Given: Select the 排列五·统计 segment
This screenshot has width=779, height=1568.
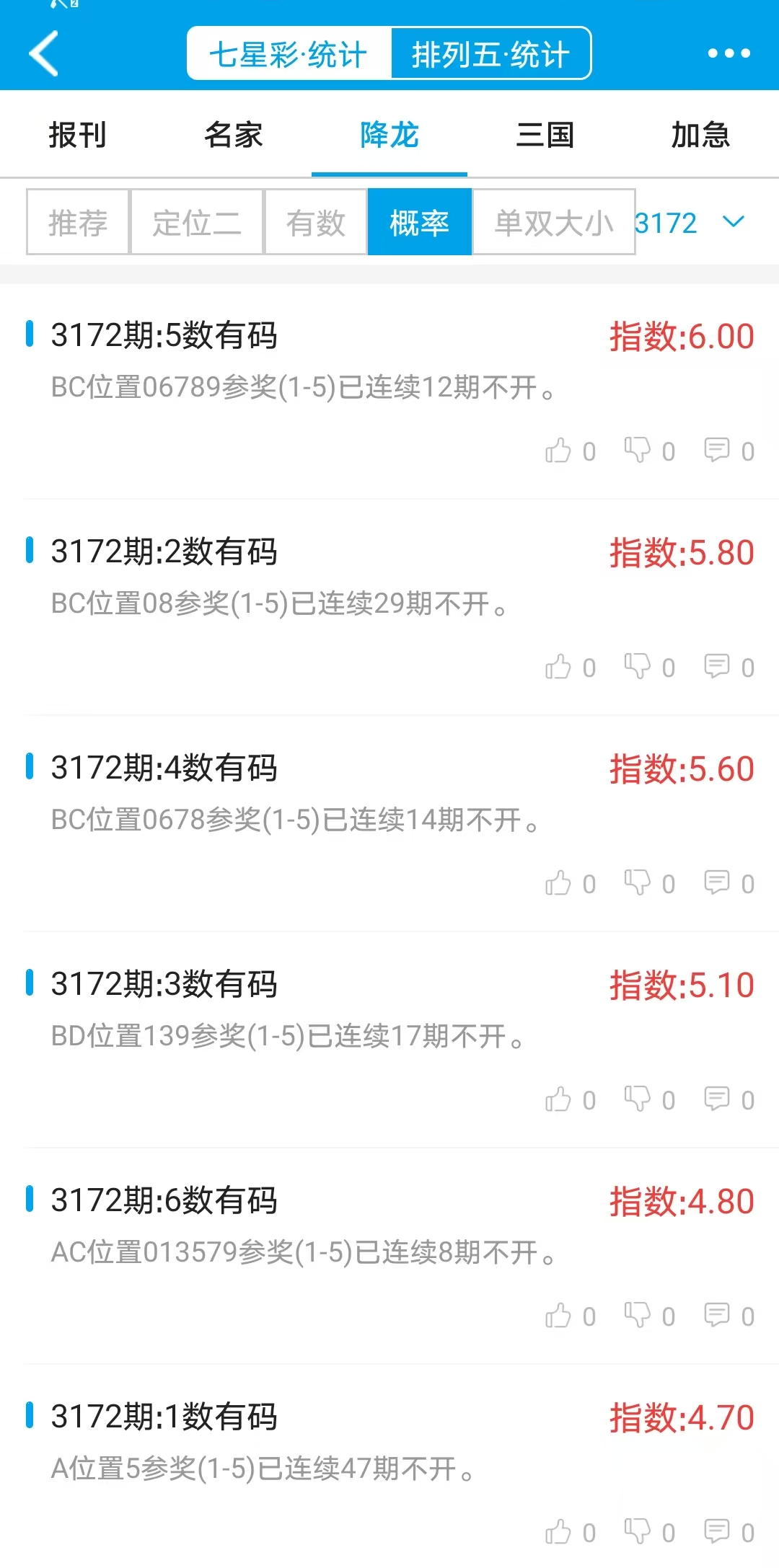Looking at the screenshot, I should [x=490, y=54].
